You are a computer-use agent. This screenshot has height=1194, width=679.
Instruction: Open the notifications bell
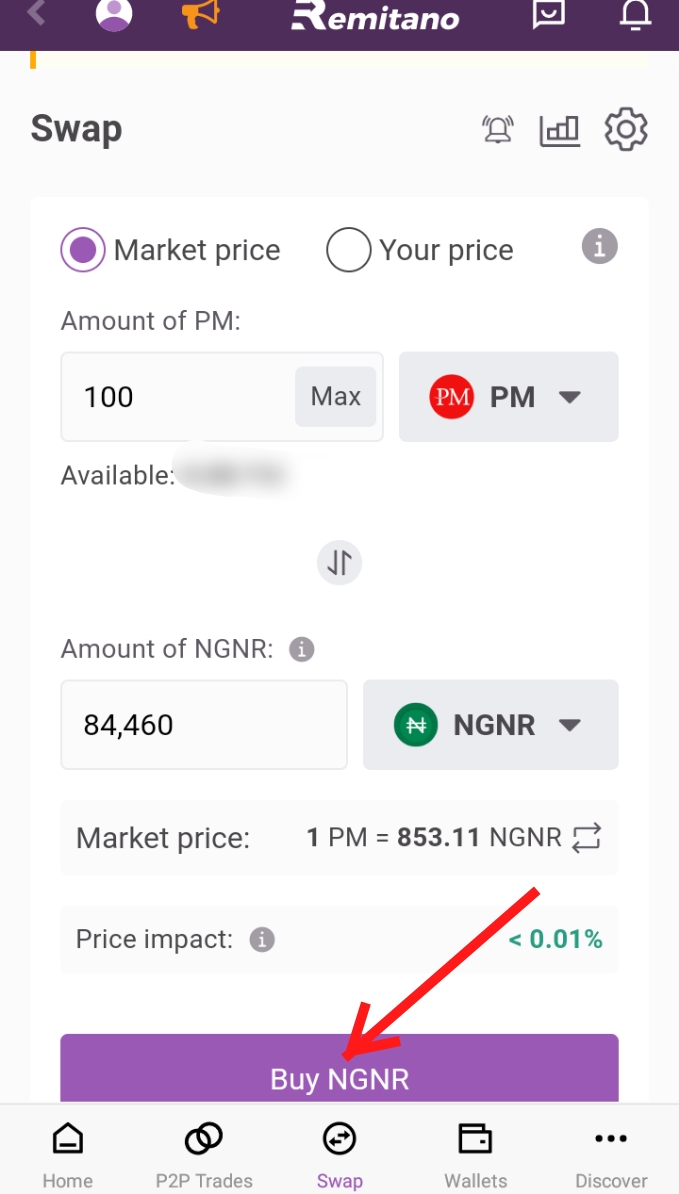[x=636, y=14]
